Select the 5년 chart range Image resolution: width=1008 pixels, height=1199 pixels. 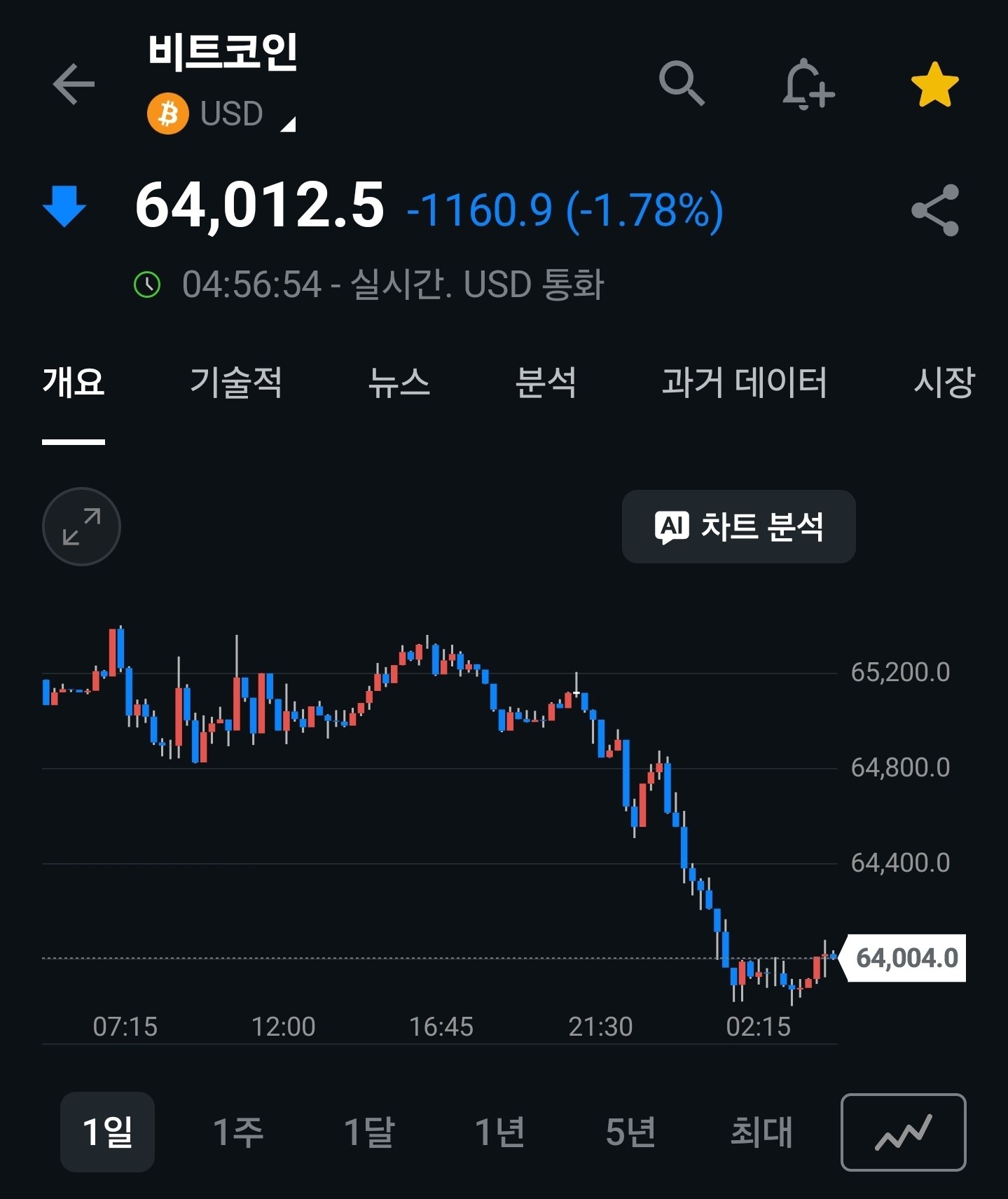pos(630,1132)
